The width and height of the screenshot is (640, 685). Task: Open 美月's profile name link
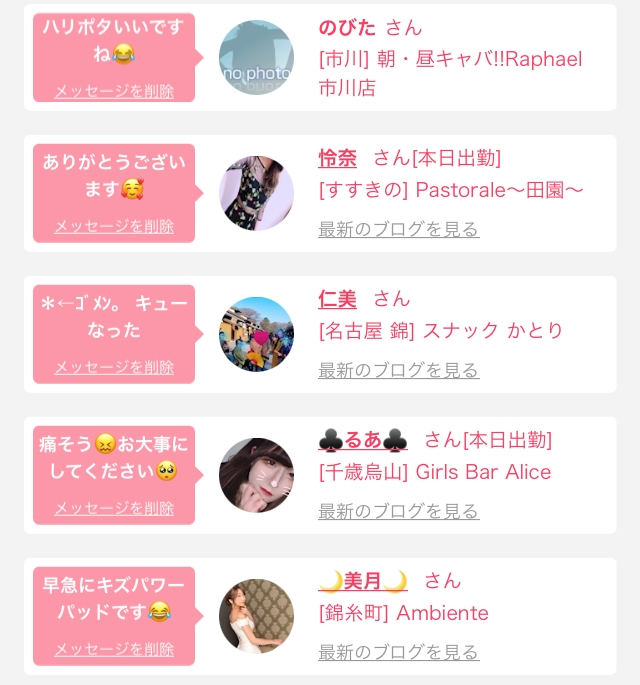[x=363, y=581]
